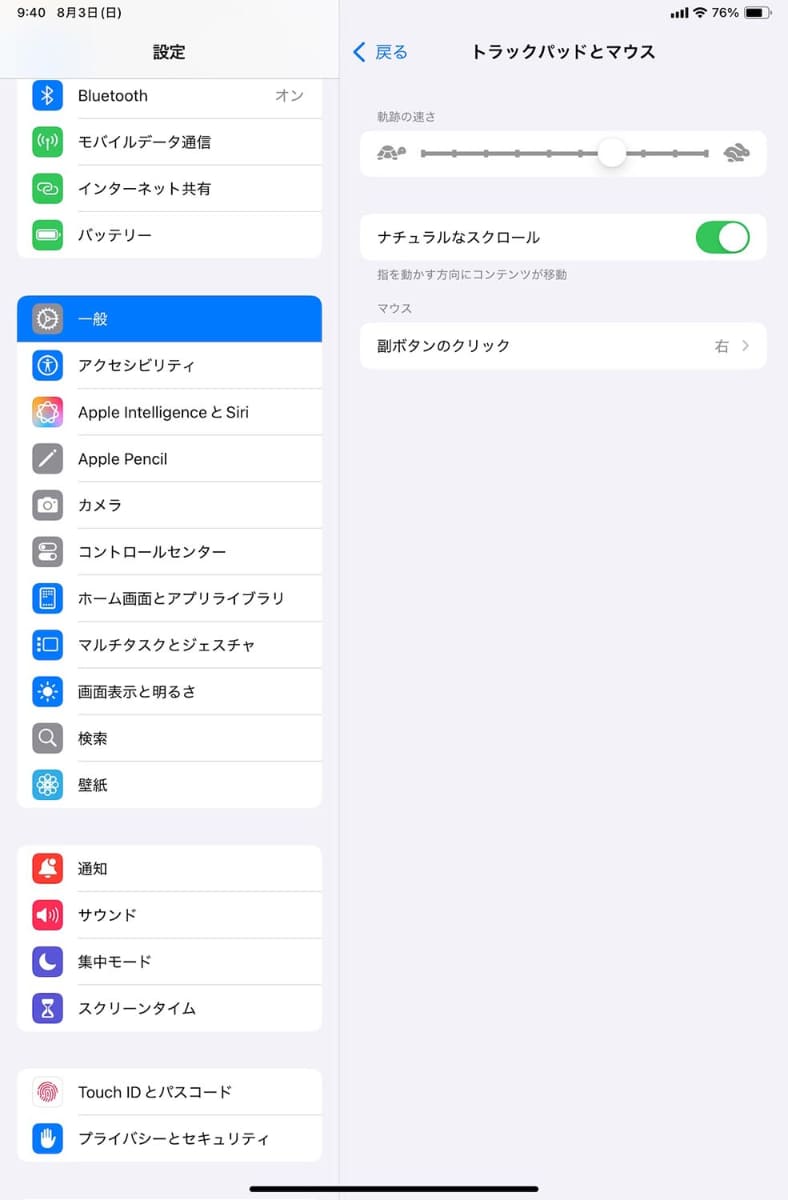
Task: Open the Bluetooth settings icon
Action: click(x=47, y=96)
